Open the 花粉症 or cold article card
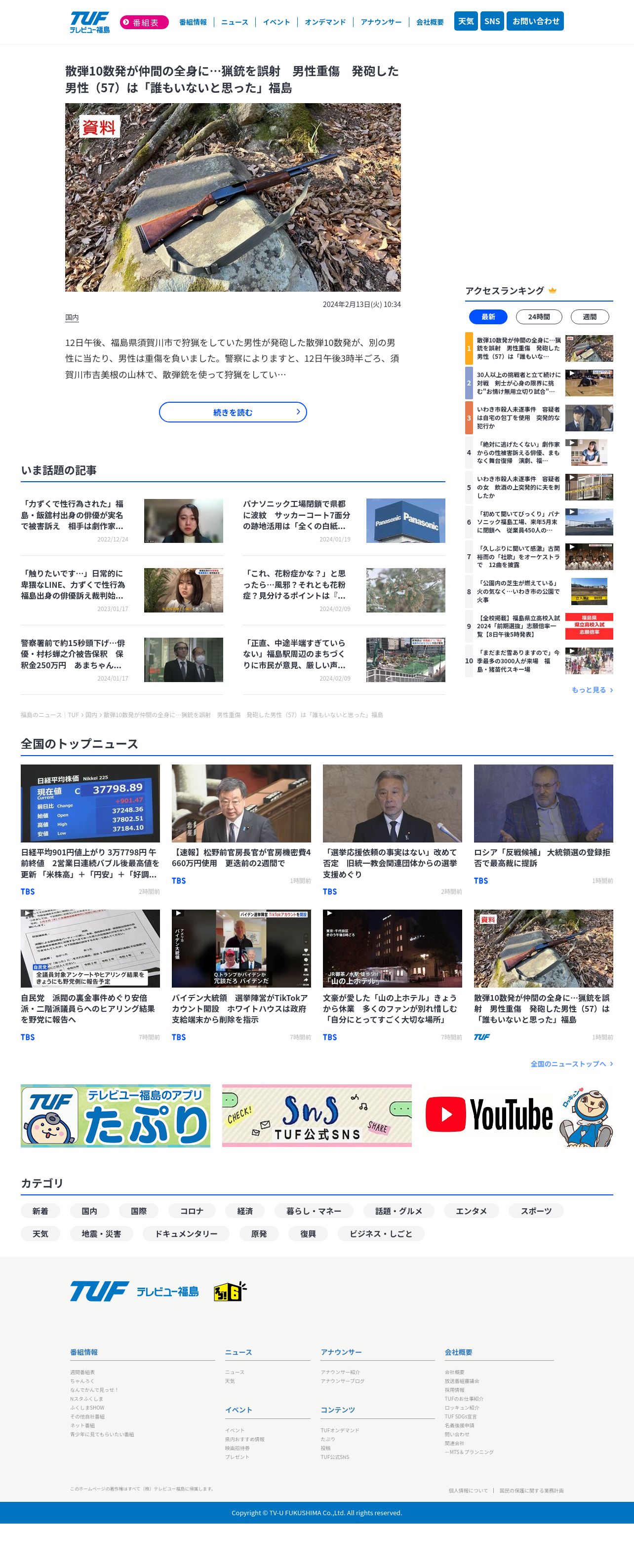The height and width of the screenshot is (1568, 634). pos(344,590)
